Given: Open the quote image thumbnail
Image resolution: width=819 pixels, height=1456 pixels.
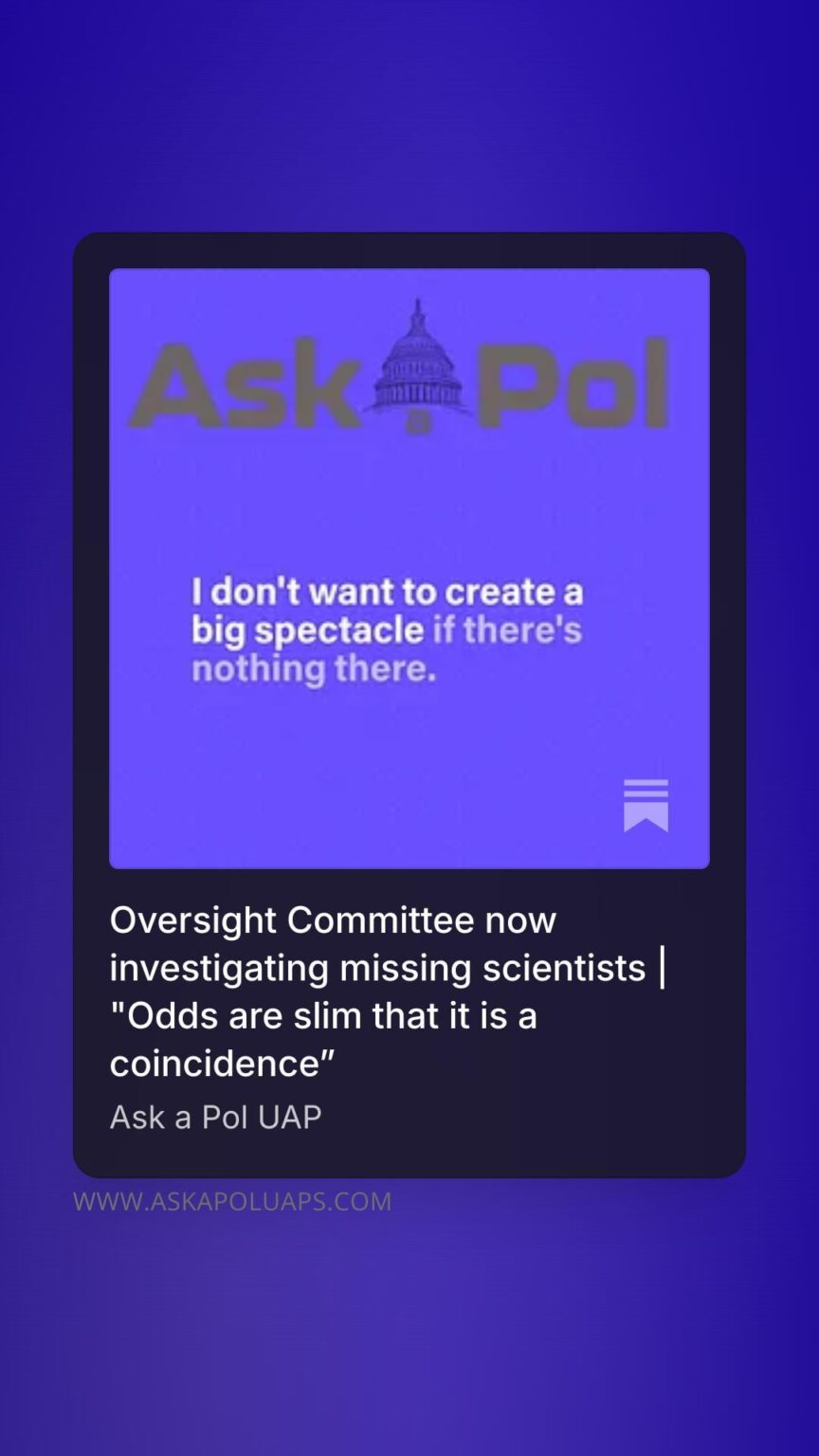Looking at the screenshot, I should coord(409,567).
